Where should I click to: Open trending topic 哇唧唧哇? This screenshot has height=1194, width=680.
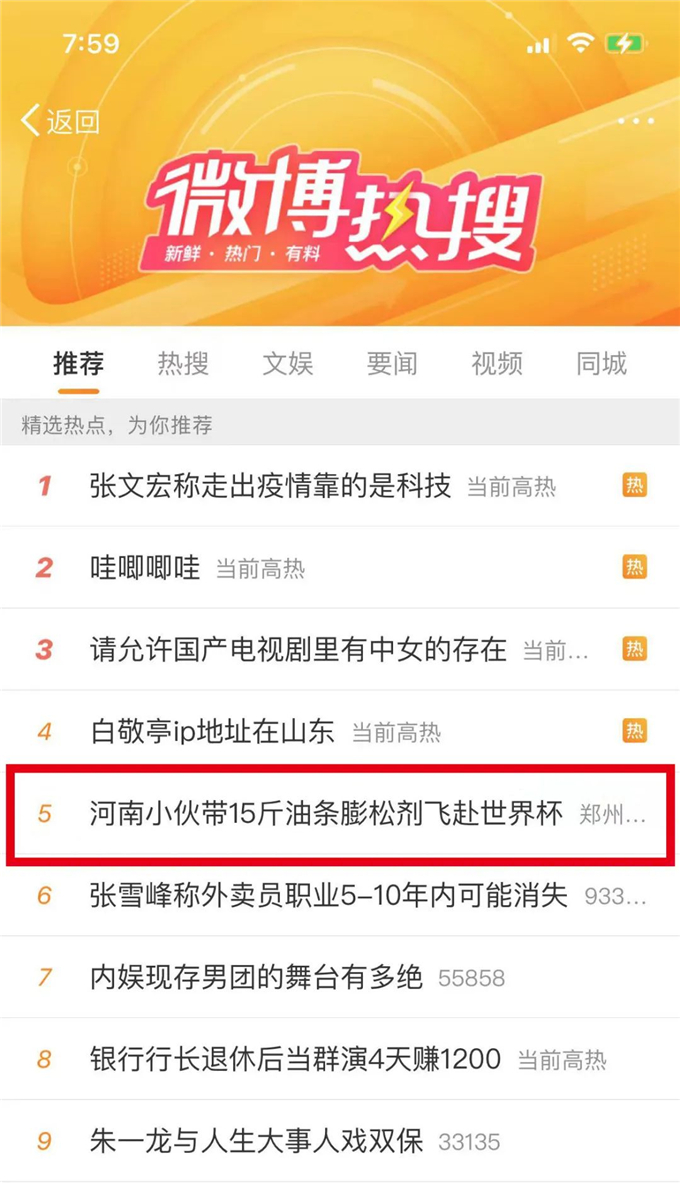145,568
